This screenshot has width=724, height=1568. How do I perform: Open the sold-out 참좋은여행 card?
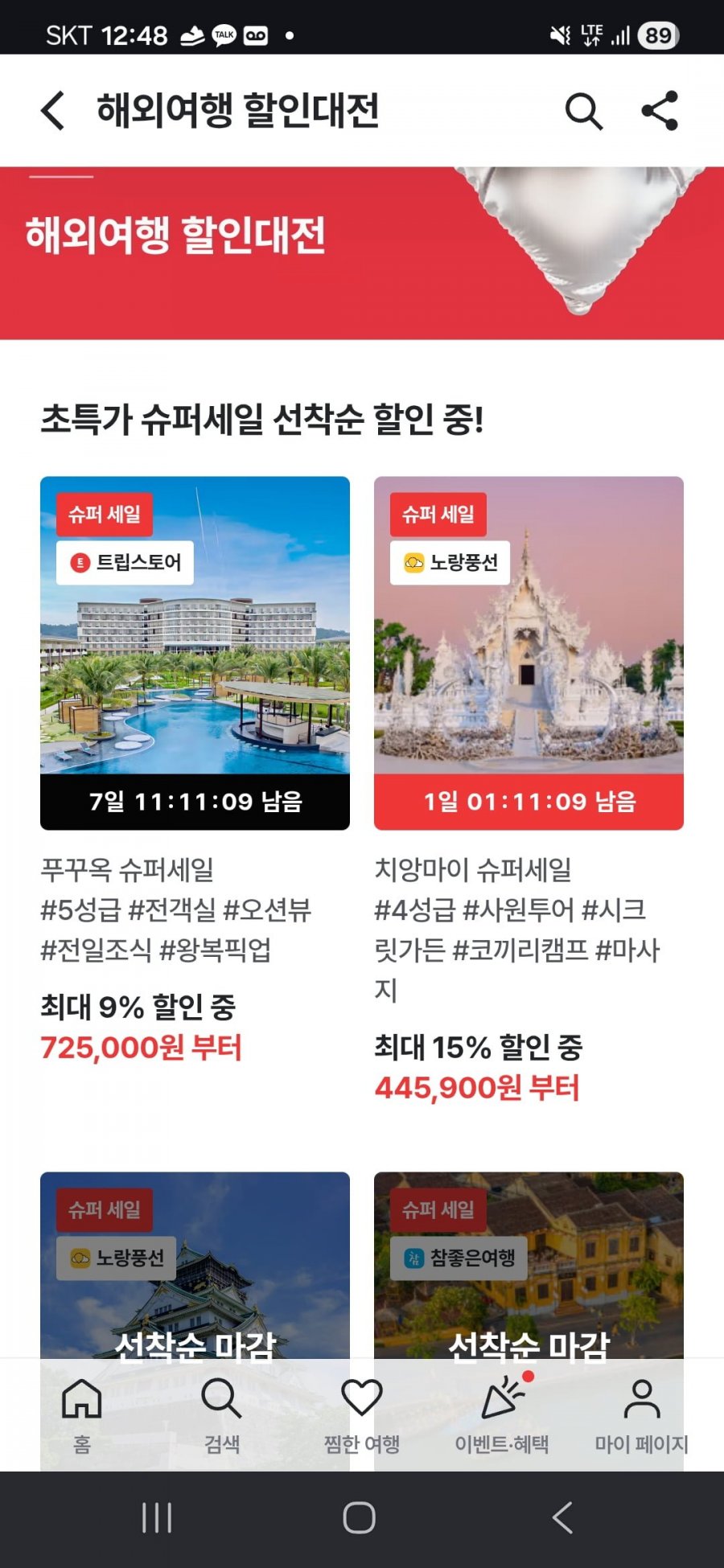tap(529, 1264)
